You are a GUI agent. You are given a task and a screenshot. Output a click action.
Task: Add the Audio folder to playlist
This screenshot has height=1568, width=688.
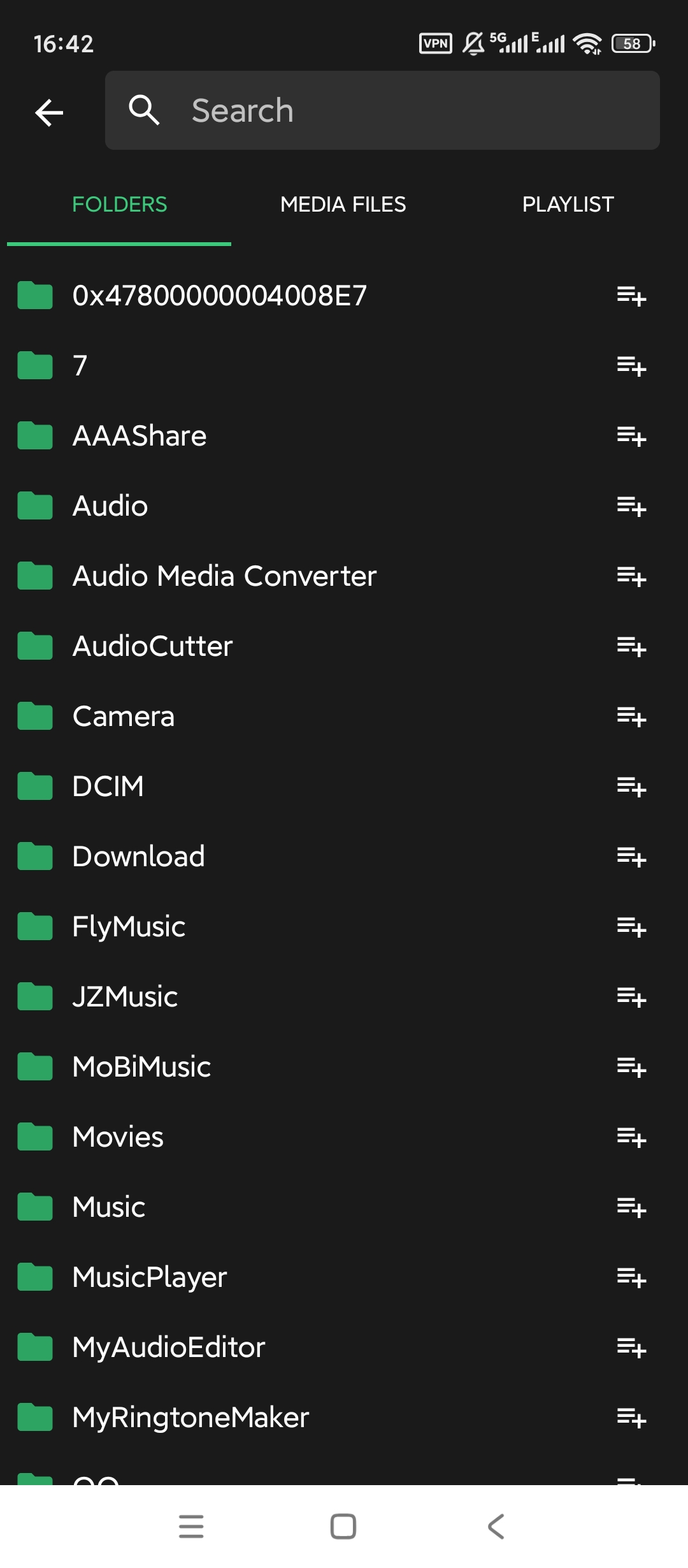(x=631, y=507)
